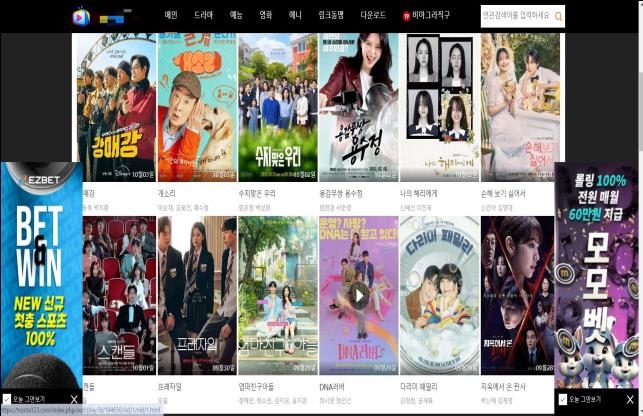Tap the search keyword input box

(x=514, y=16)
